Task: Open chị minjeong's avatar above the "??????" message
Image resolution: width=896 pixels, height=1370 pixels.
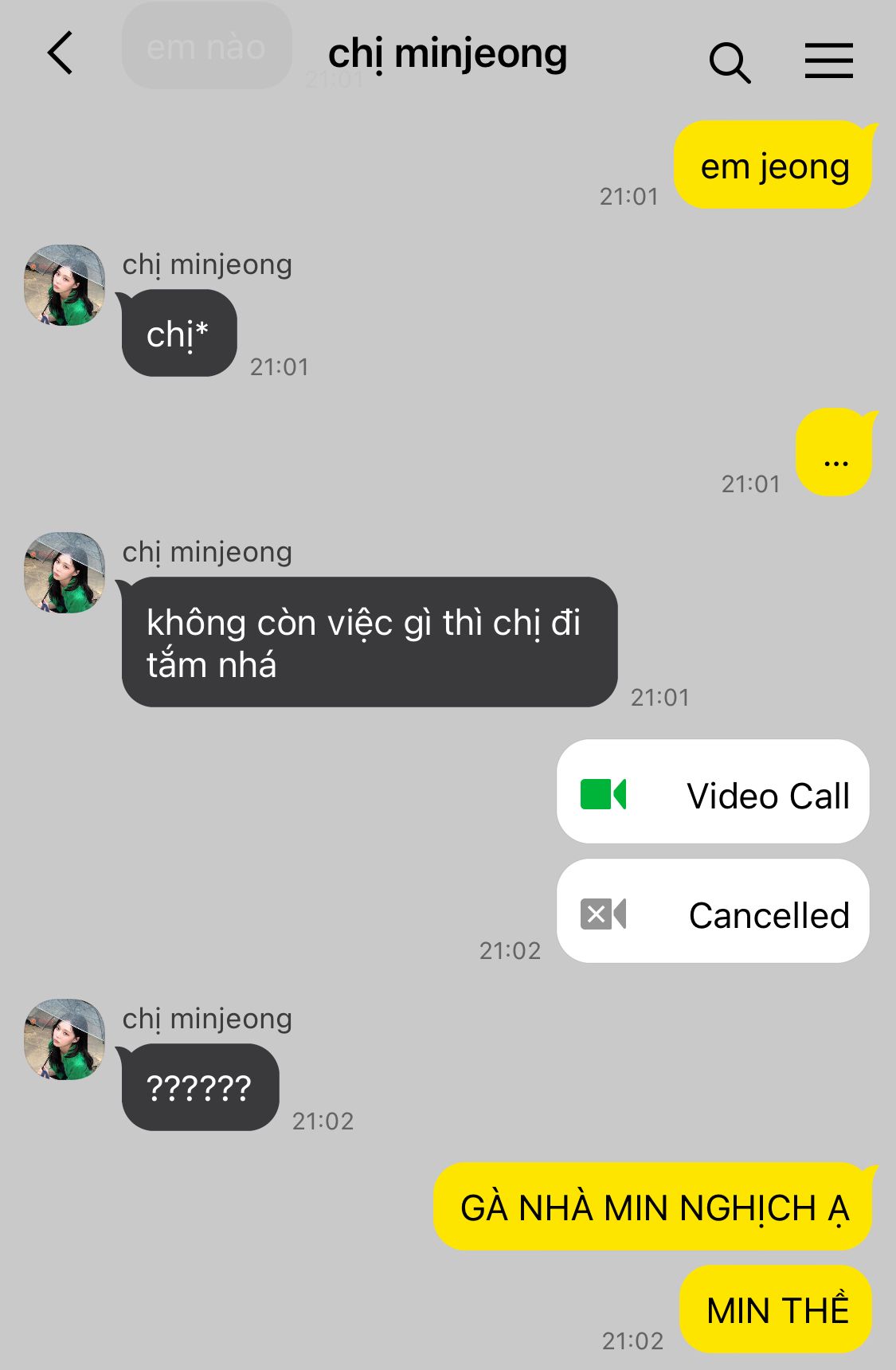Action: 65,1039
